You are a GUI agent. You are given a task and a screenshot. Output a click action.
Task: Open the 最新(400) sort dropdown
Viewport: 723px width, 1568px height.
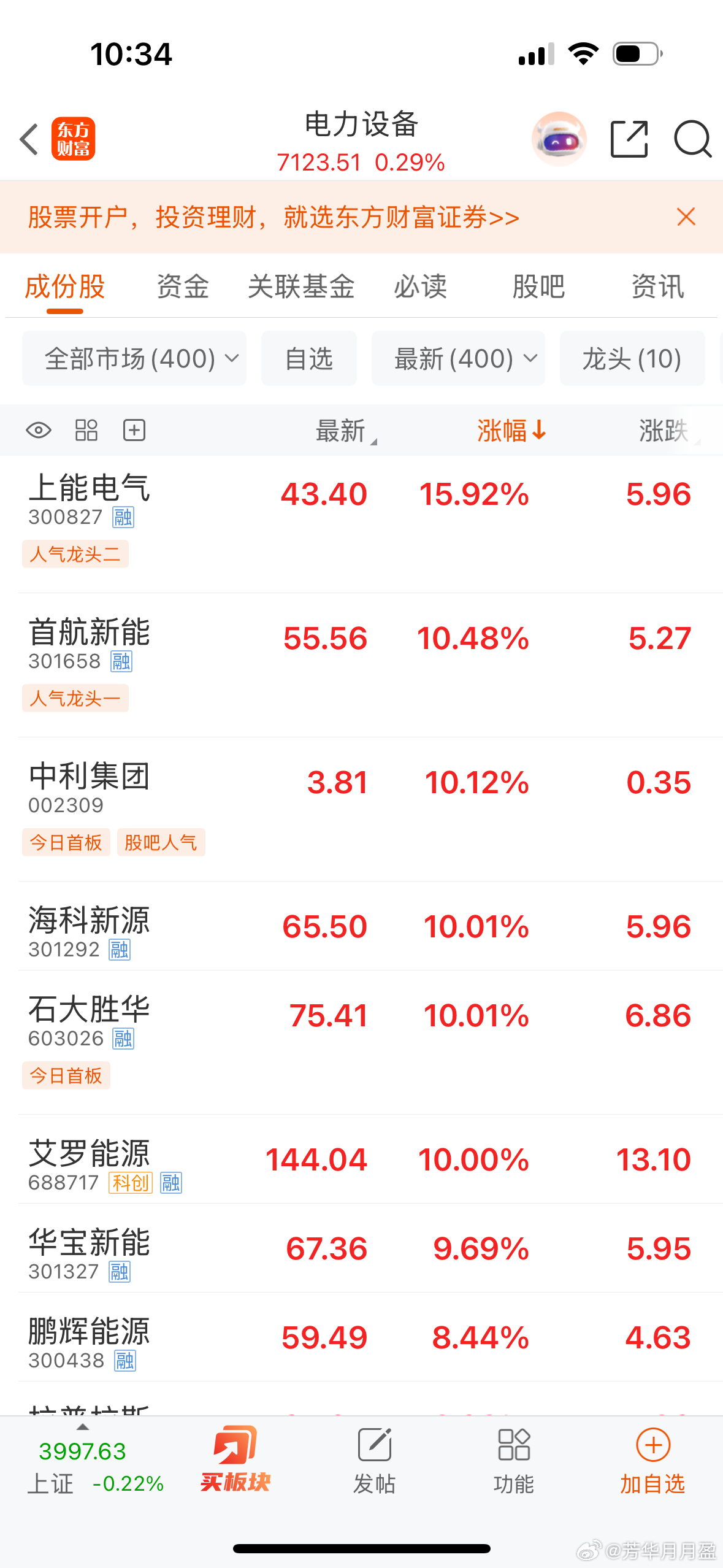[x=457, y=358]
